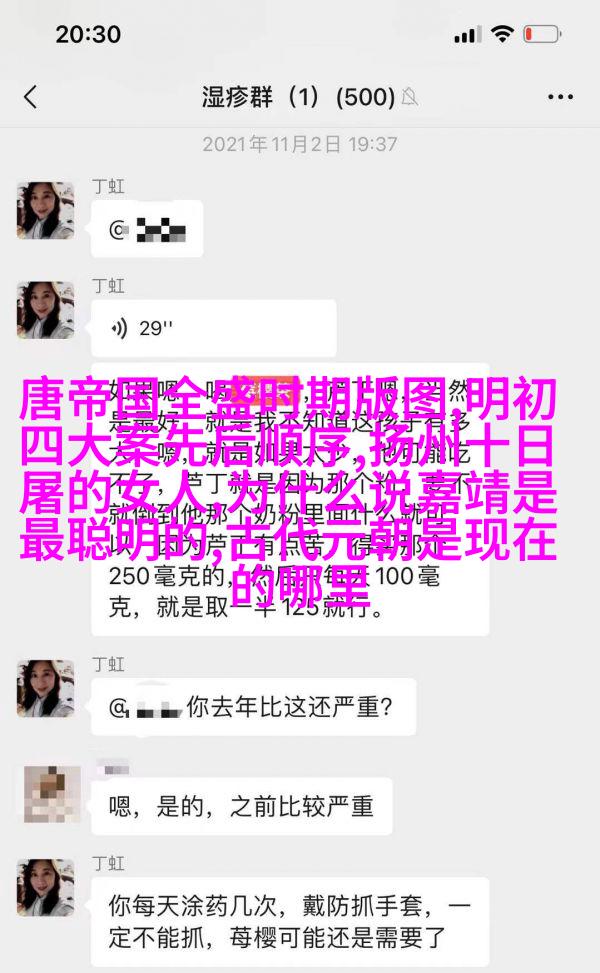Screen dimensions: 600x973
Task: Open 丁虹's avatar beside the voice message
Action: click(x=46, y=310)
